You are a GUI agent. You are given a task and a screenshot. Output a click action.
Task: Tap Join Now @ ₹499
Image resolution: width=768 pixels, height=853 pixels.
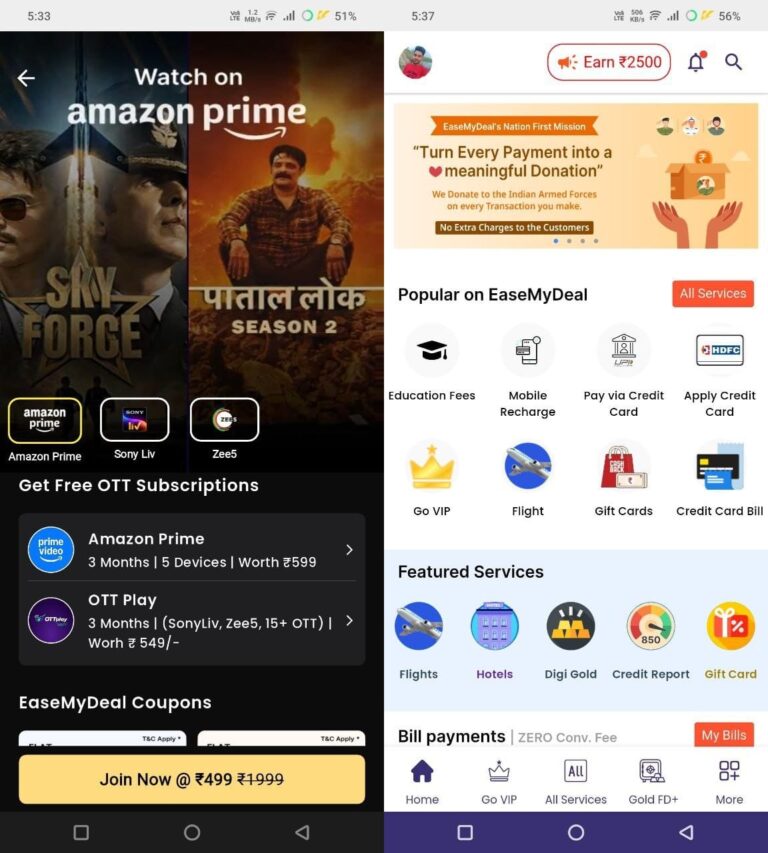click(x=192, y=779)
